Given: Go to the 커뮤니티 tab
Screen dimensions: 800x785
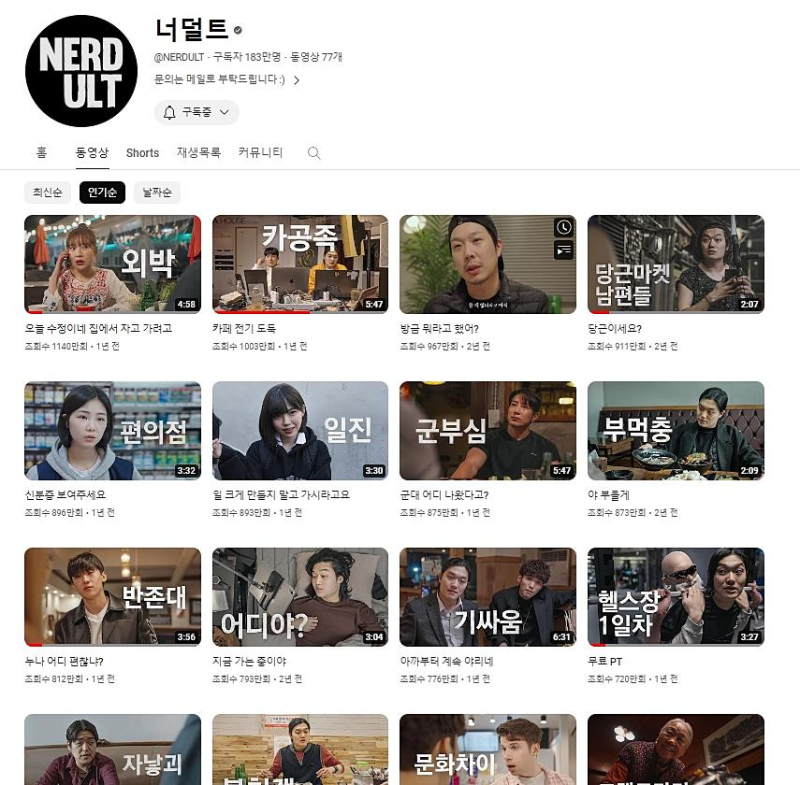Looking at the screenshot, I should click(260, 153).
